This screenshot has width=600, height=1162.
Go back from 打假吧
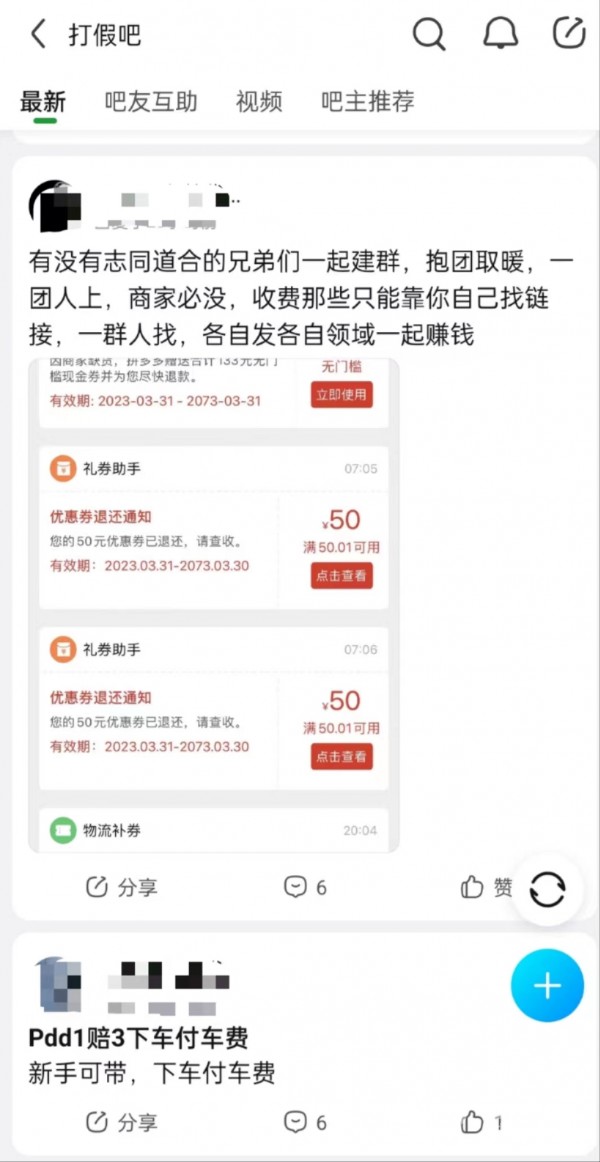point(38,35)
